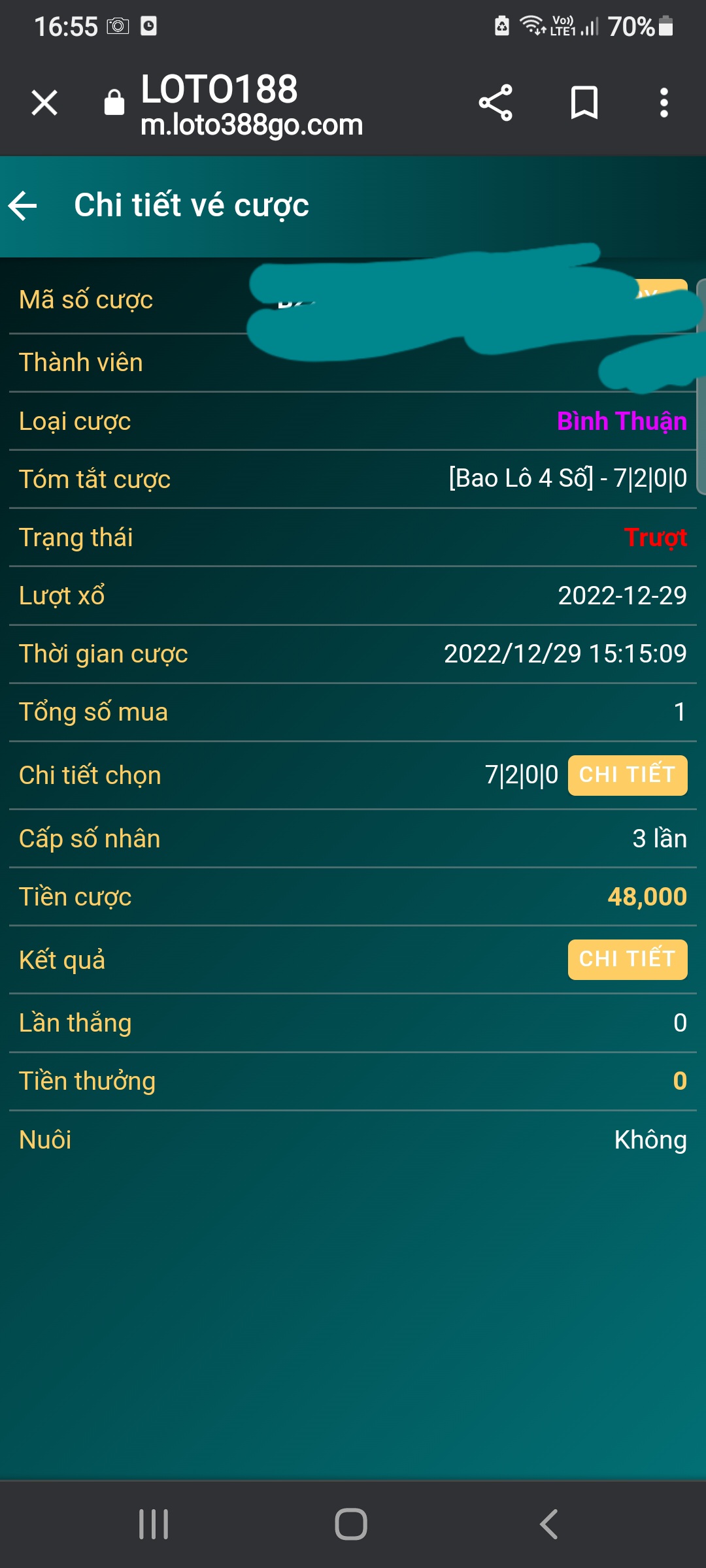Image resolution: width=706 pixels, height=1568 pixels.
Task: Share this page
Action: click(496, 103)
